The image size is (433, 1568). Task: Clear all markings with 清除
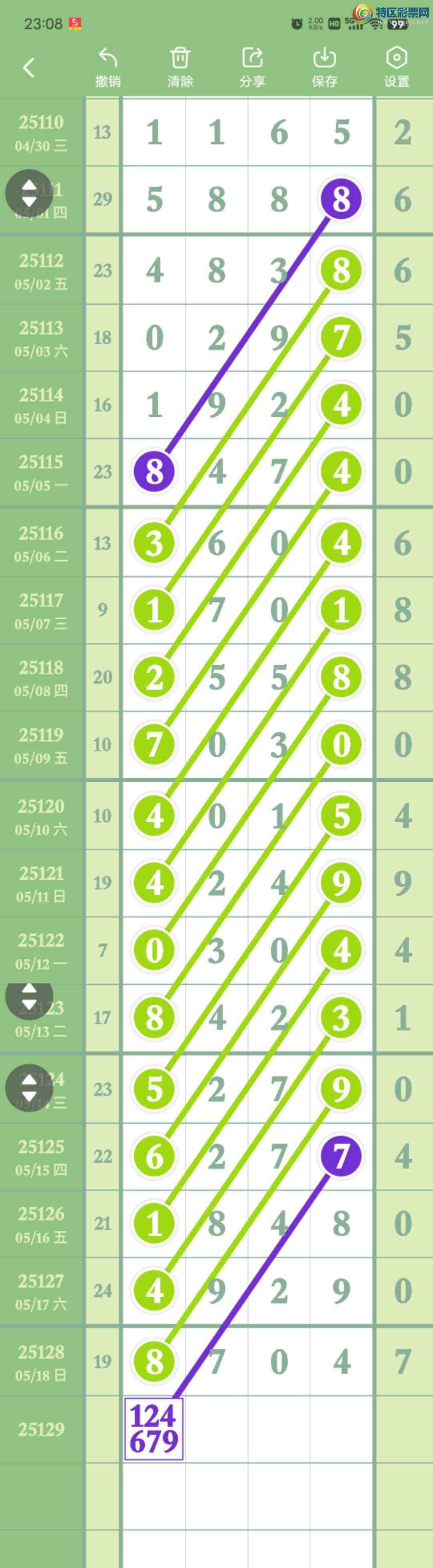click(x=180, y=67)
